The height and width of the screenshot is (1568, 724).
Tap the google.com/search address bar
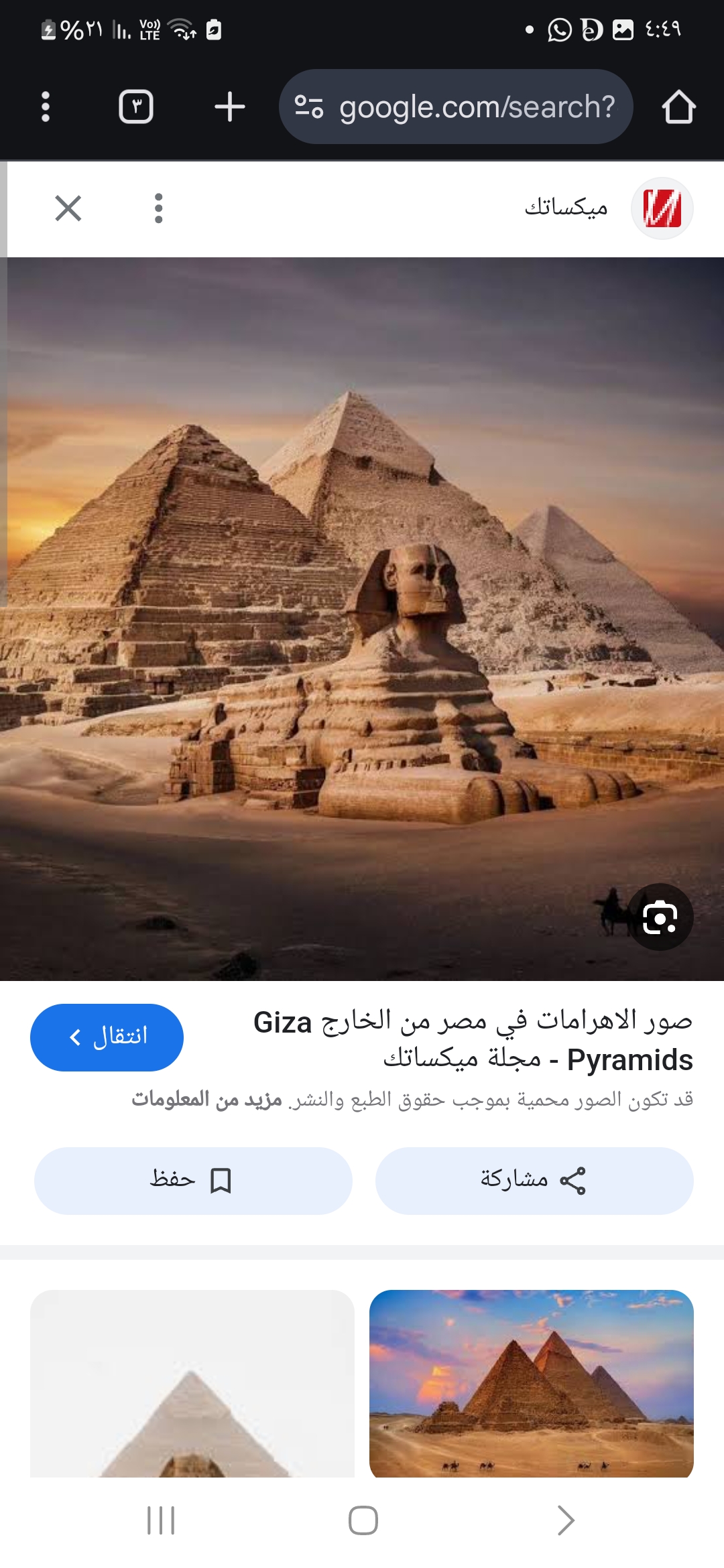click(x=456, y=107)
